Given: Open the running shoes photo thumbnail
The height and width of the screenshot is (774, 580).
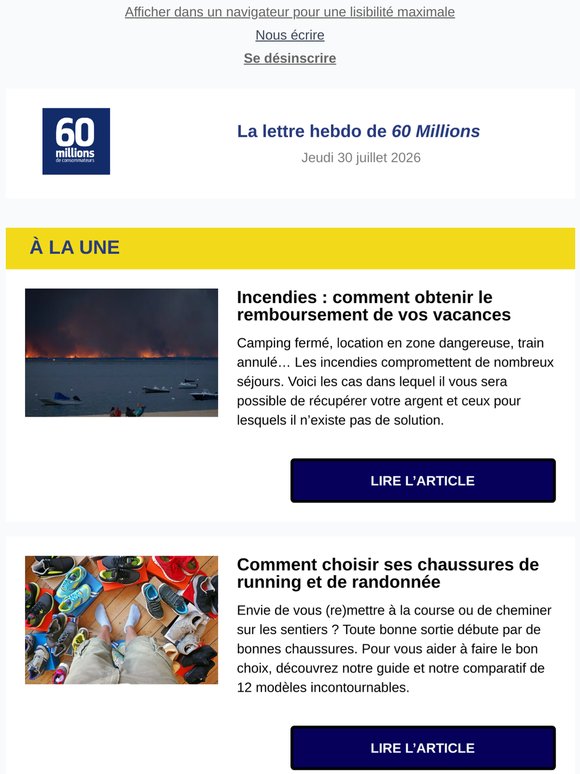Looking at the screenshot, I should tap(121, 619).
